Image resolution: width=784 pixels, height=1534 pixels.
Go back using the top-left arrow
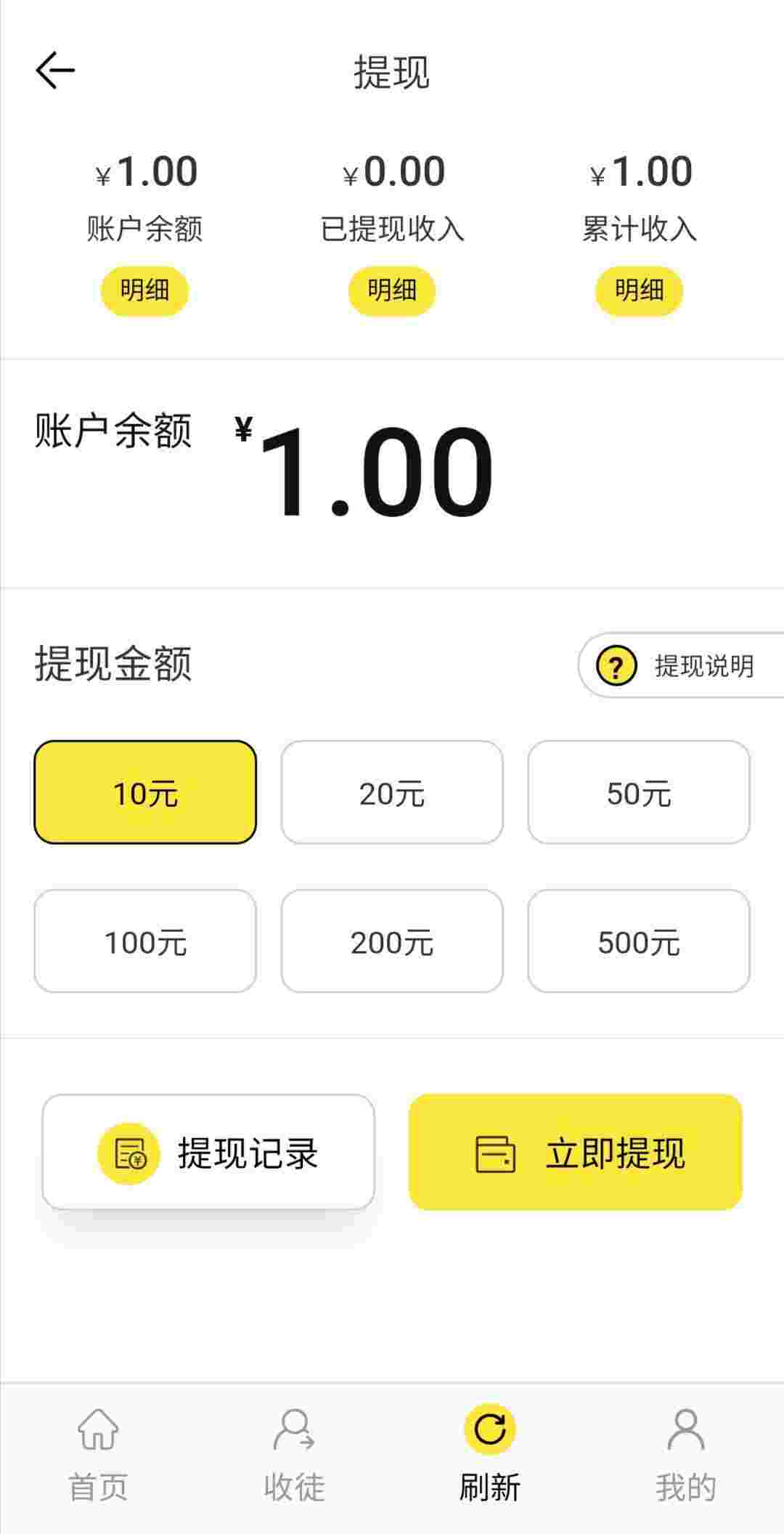pos(55,70)
